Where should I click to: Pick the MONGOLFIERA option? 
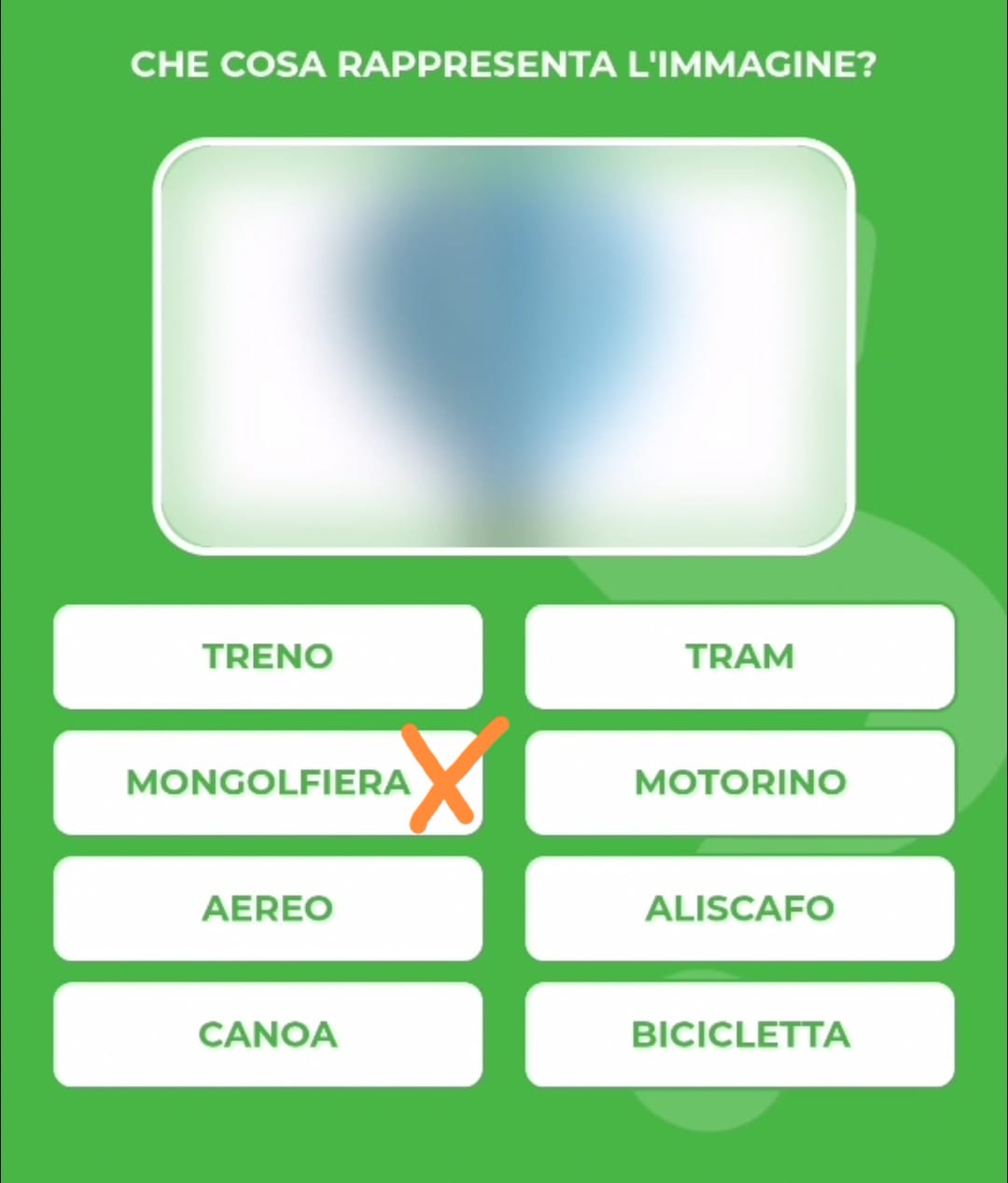(x=268, y=782)
